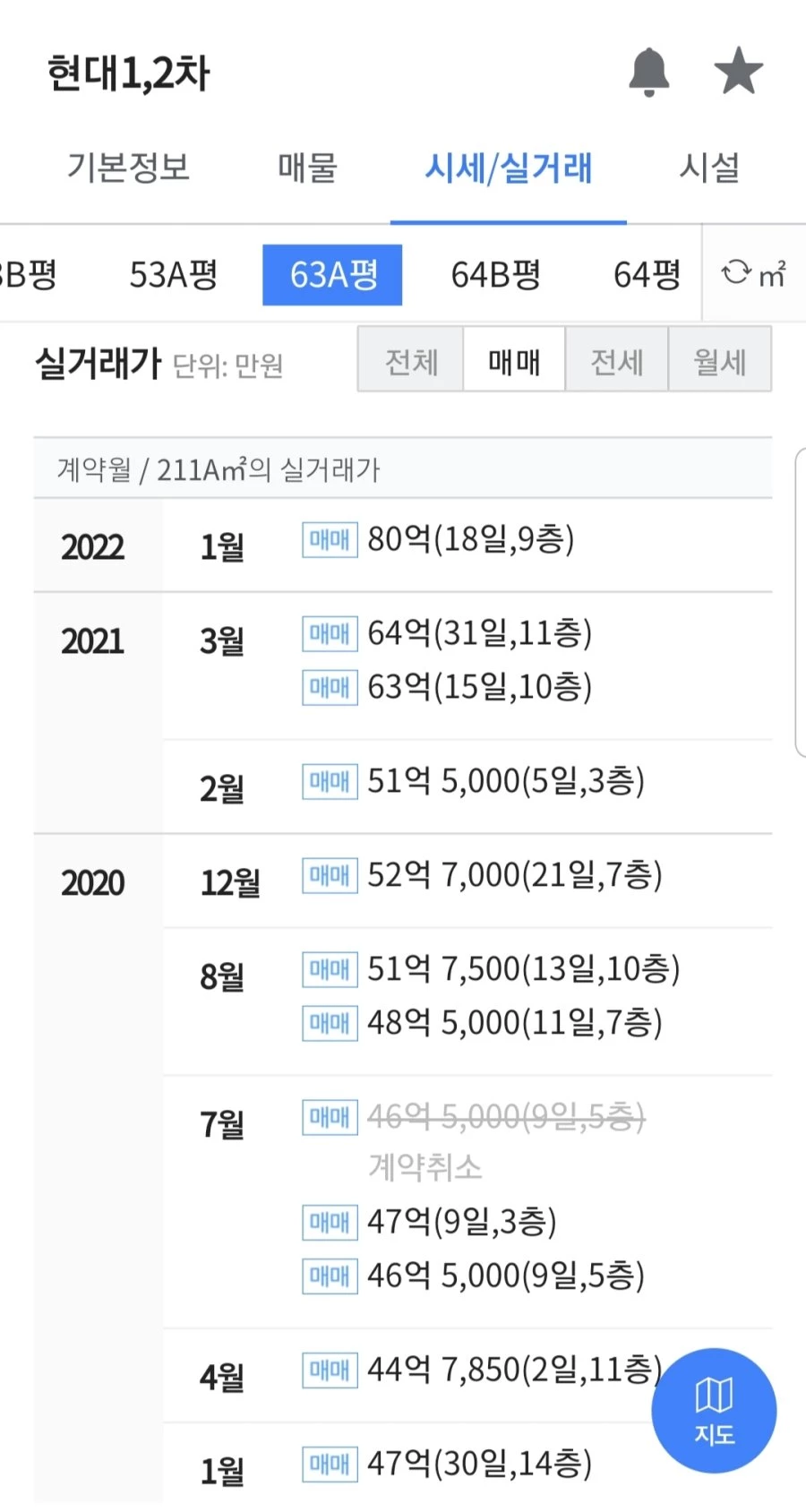Switch to the 월세 filter
Image resolution: width=806 pixels, height=1512 pixels.
(x=720, y=359)
